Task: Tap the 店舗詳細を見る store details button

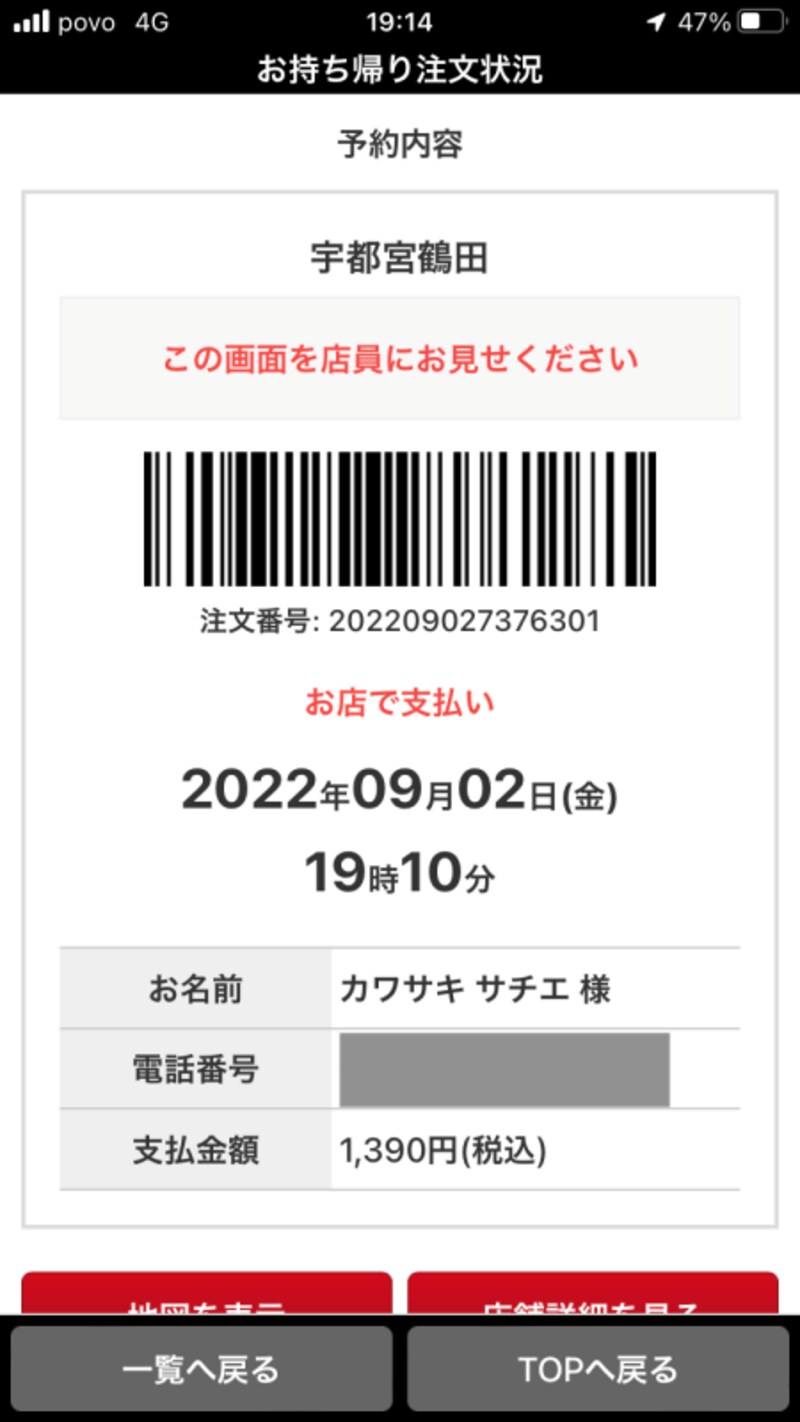Action: tap(595, 1295)
